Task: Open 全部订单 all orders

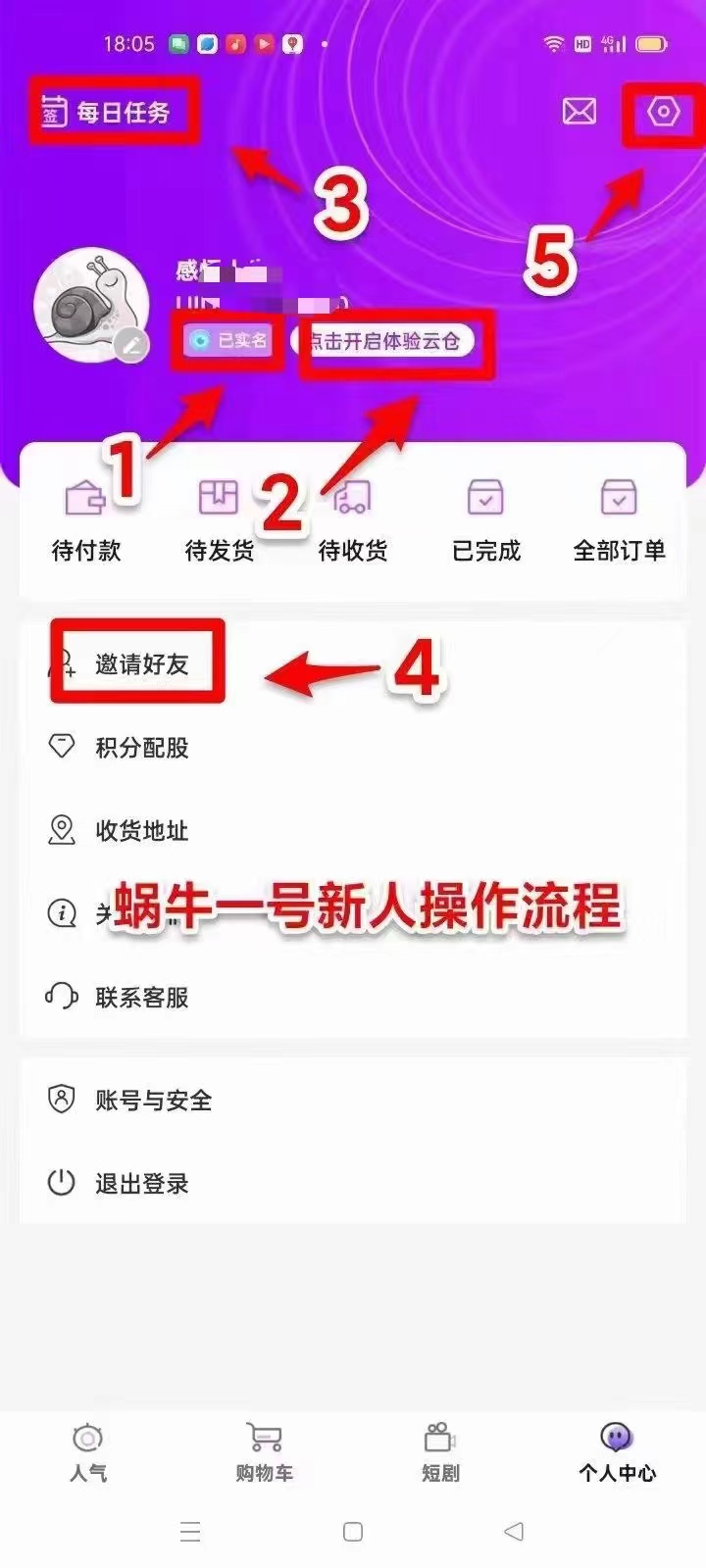Action: [x=619, y=521]
